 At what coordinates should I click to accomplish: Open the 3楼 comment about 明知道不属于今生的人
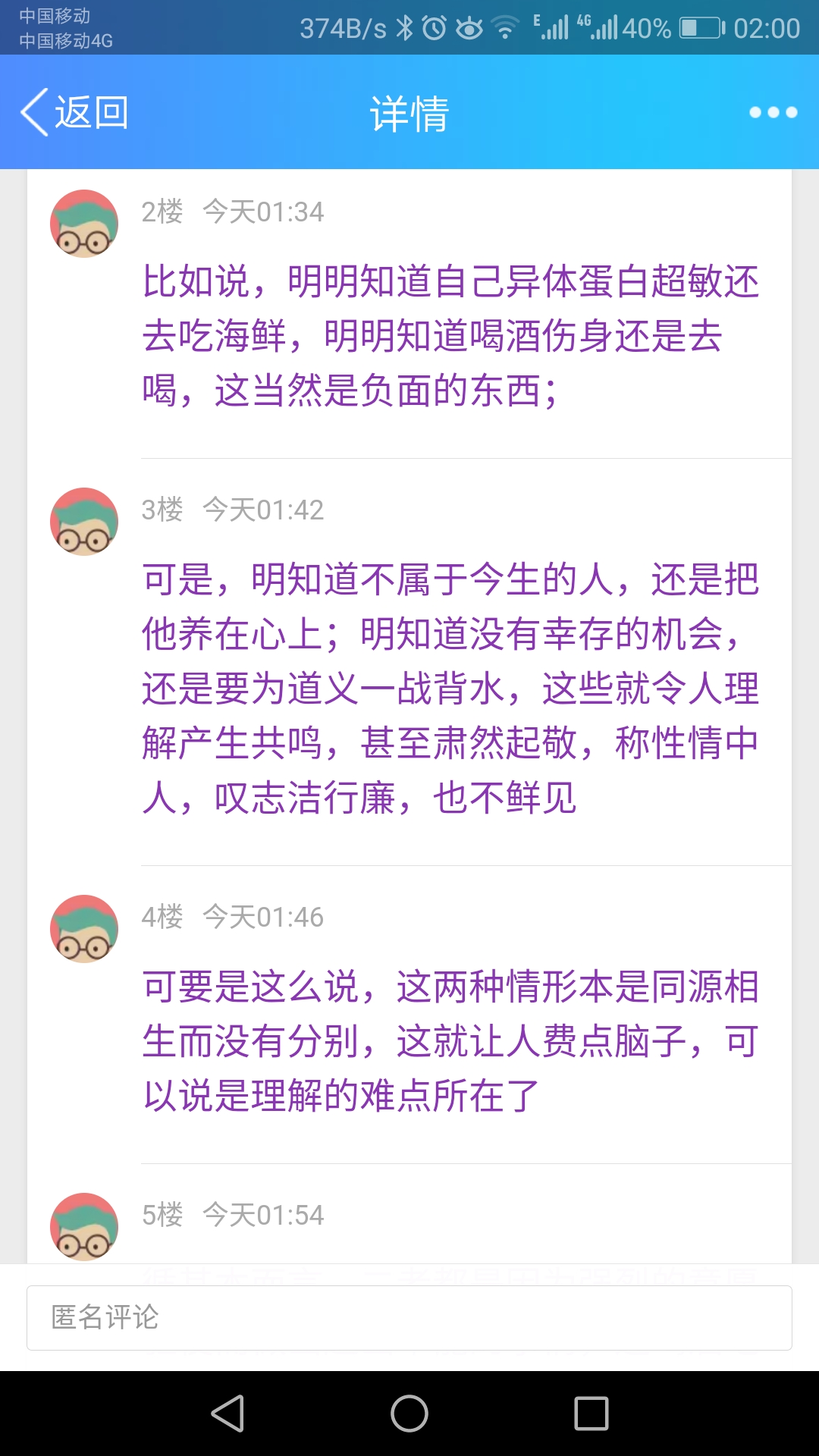click(450, 688)
